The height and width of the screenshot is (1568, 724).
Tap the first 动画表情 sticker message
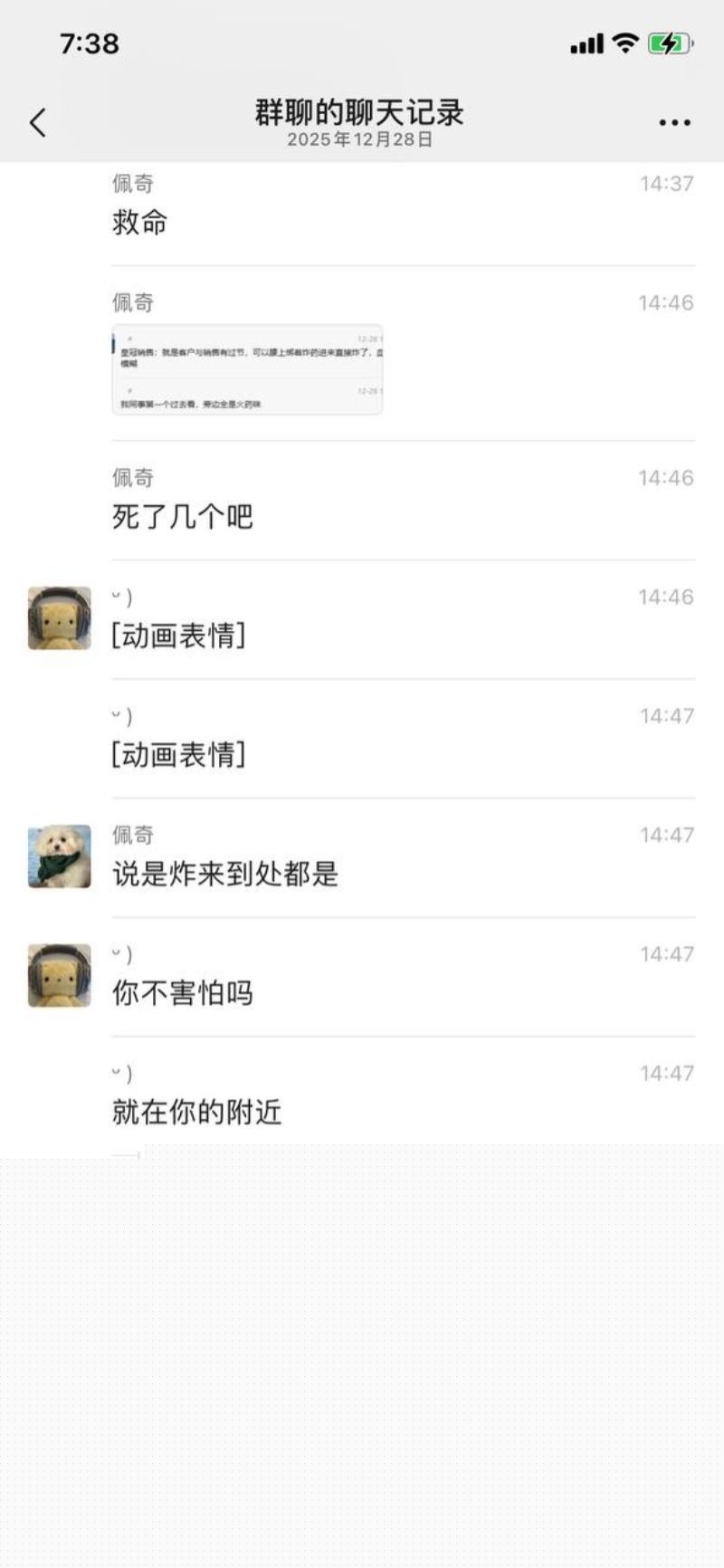point(179,636)
